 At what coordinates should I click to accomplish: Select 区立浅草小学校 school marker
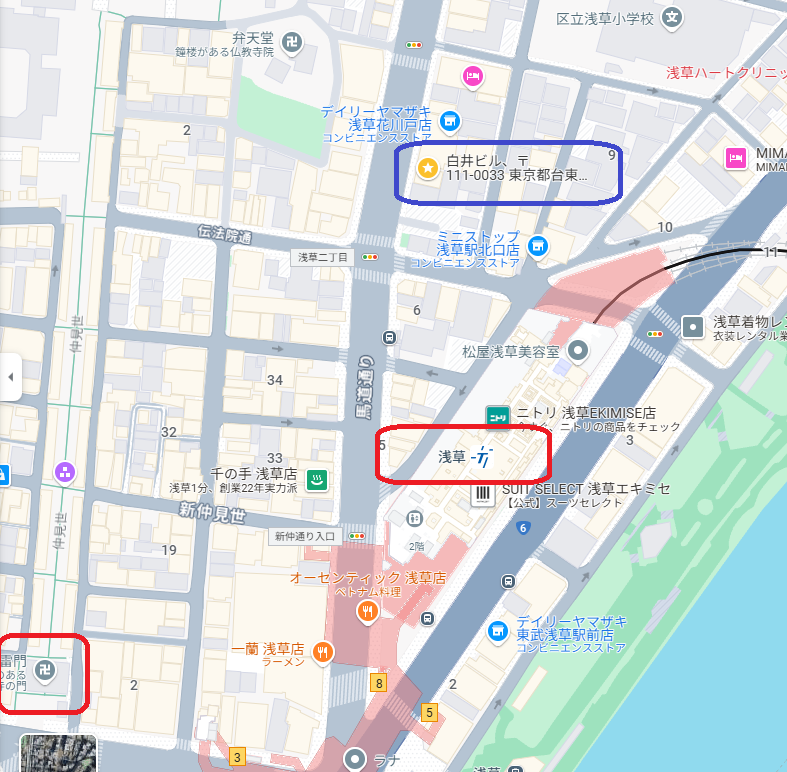[x=674, y=17]
